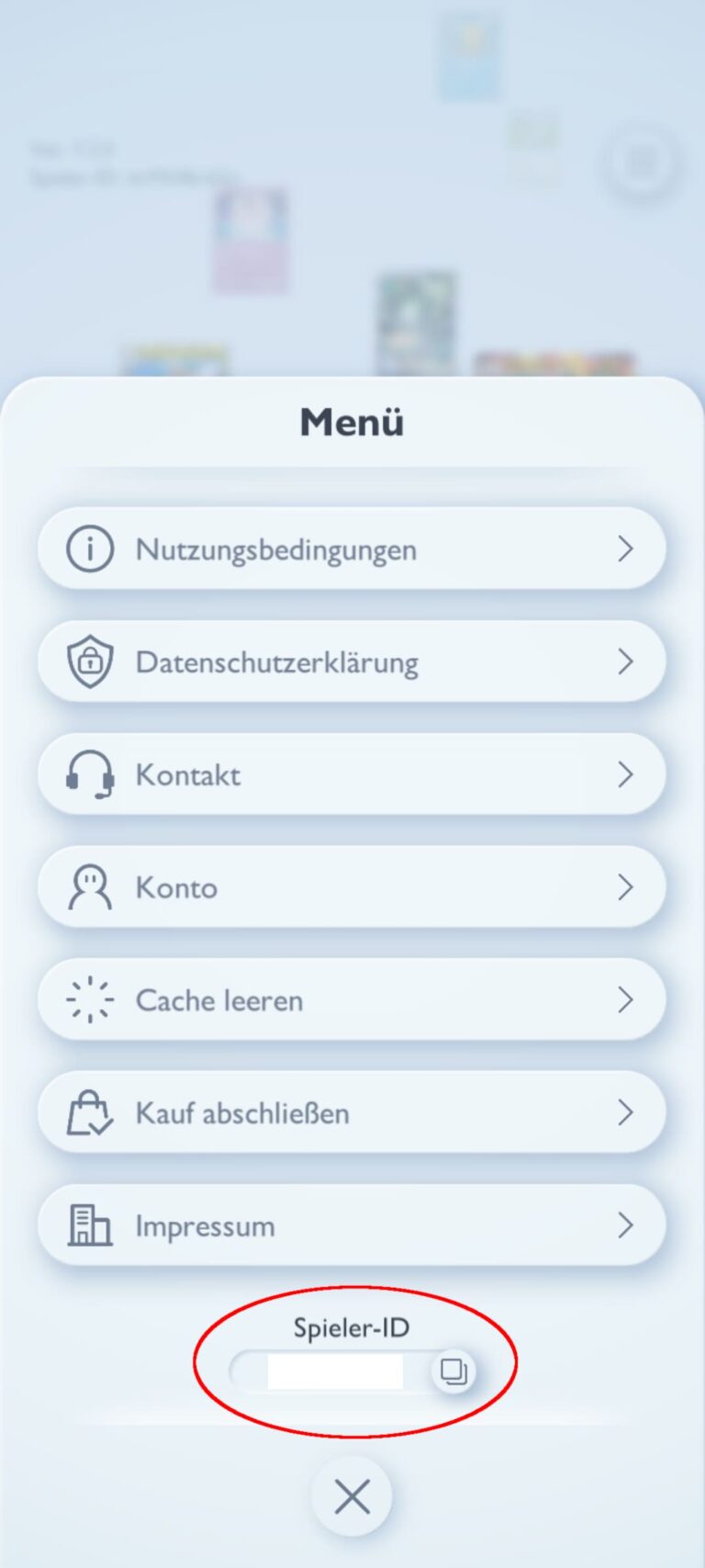705x1568 pixels.
Task: Copy the Spieler-ID
Action: pyautogui.click(x=453, y=1372)
